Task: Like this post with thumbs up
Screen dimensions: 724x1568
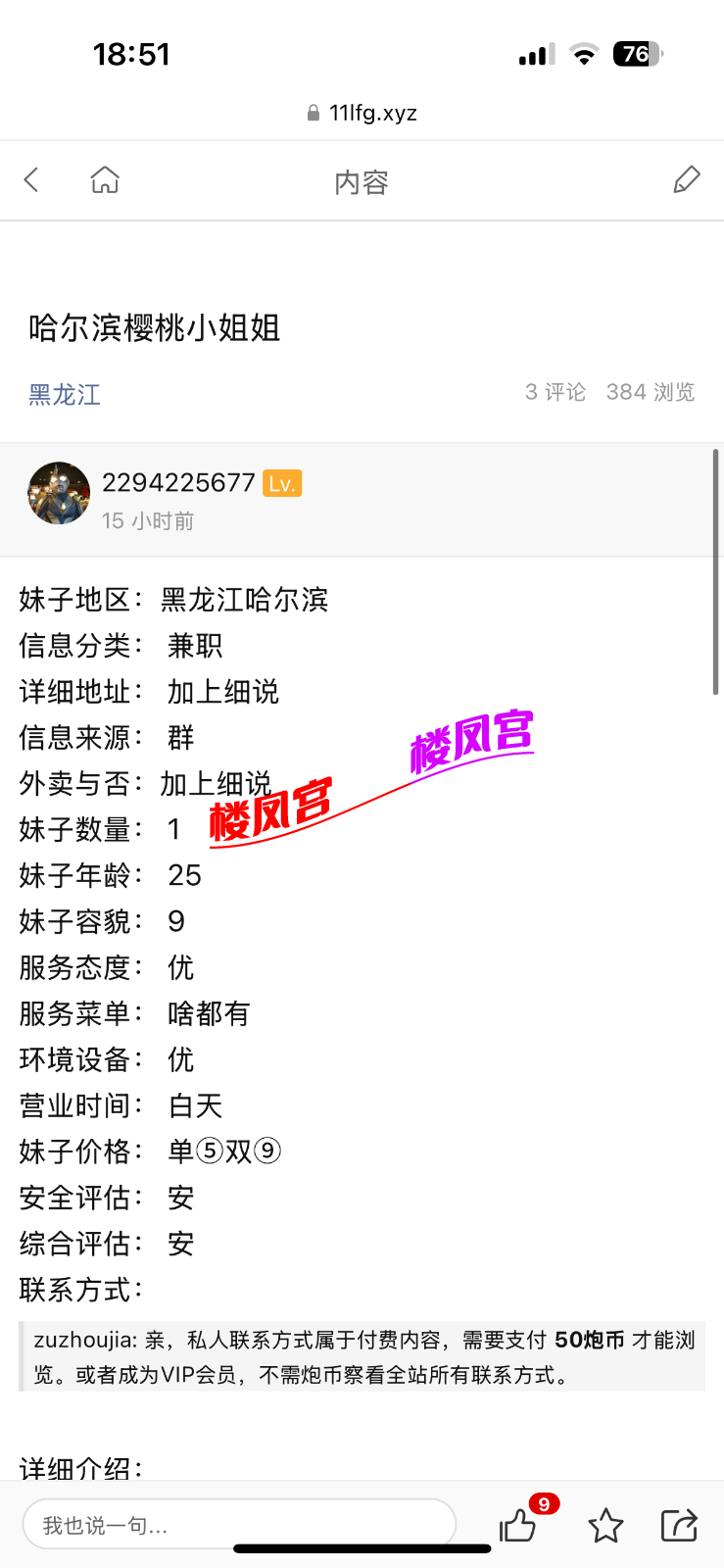Action: 518,1525
